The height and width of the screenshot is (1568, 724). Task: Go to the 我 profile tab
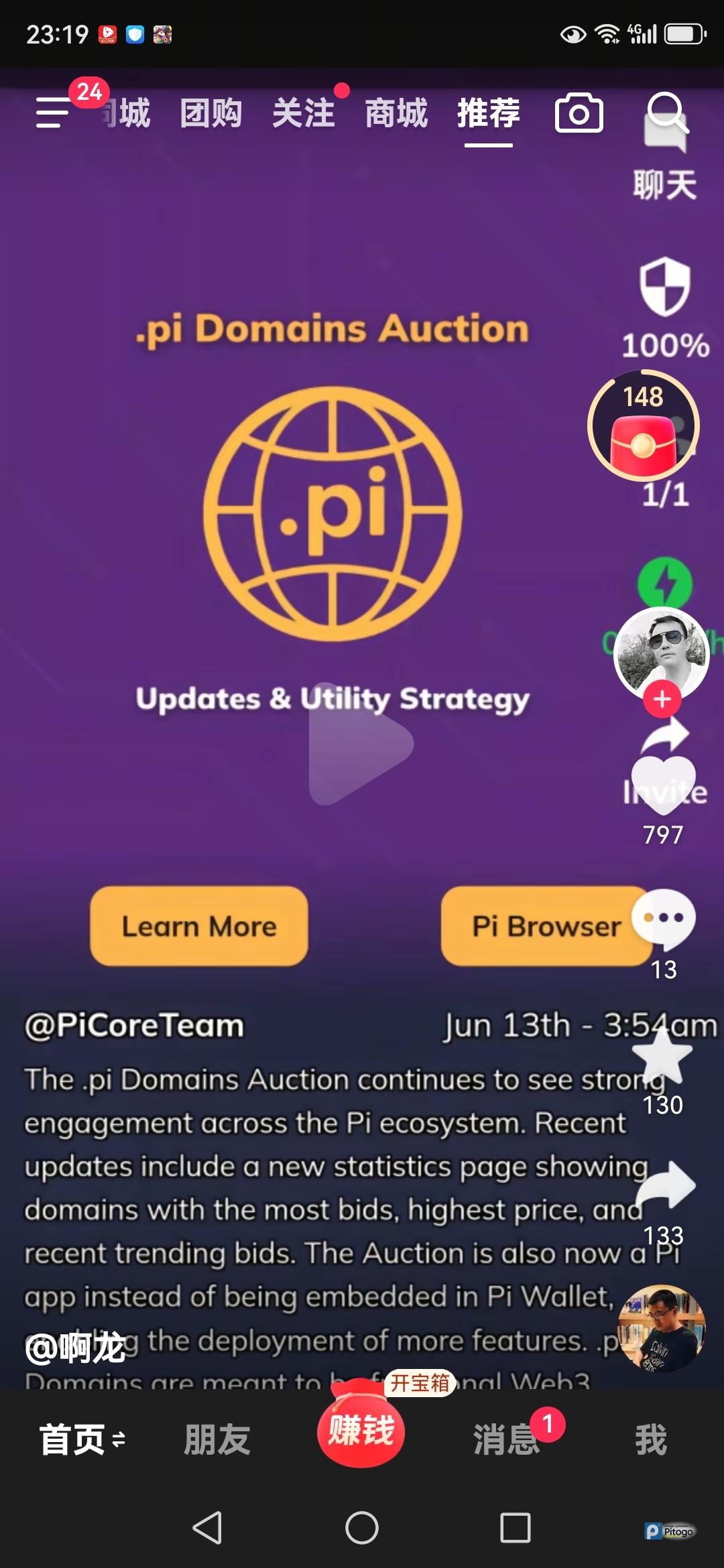[650, 1439]
